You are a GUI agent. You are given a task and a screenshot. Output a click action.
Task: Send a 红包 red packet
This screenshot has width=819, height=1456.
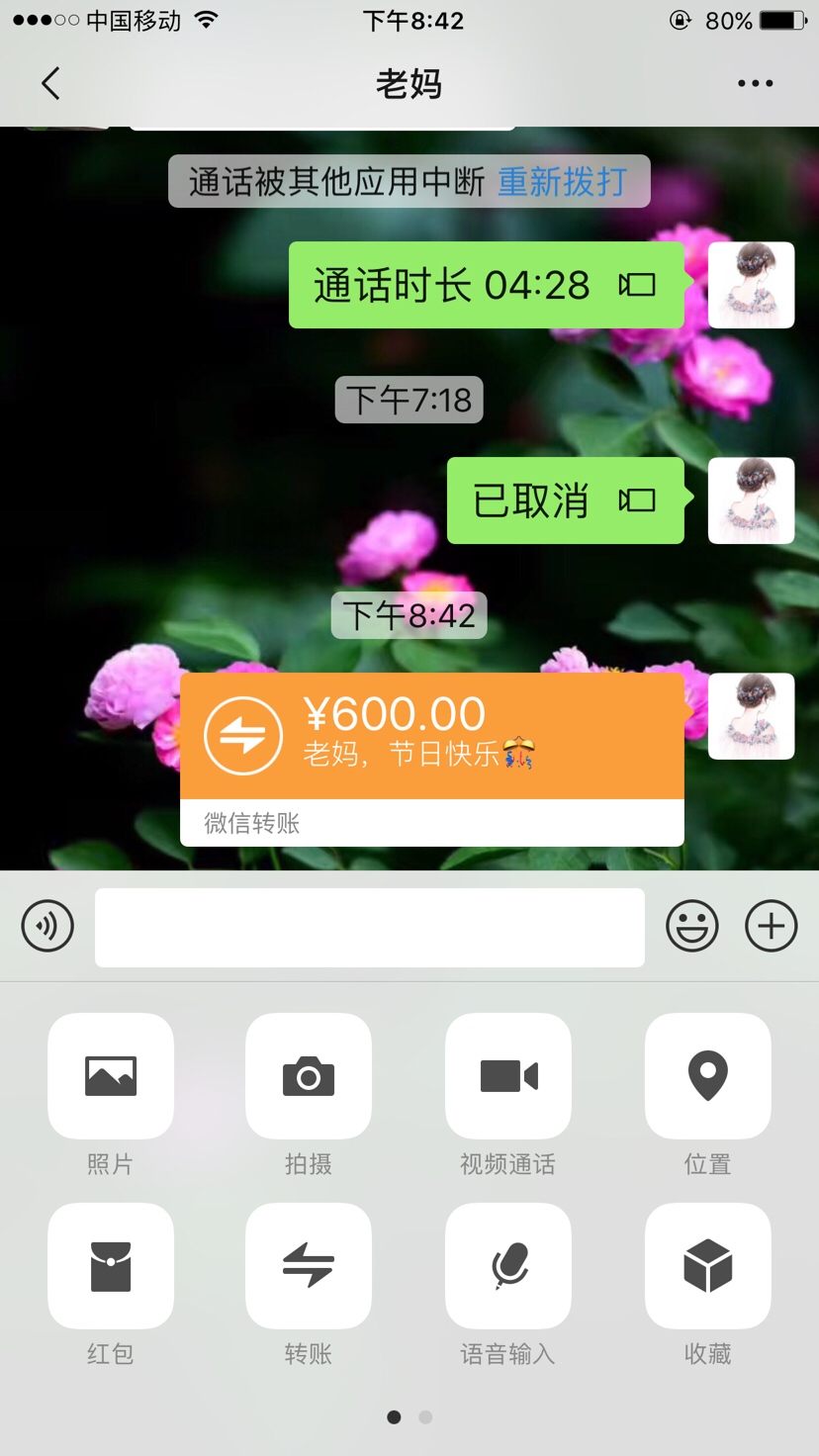[x=111, y=1266]
